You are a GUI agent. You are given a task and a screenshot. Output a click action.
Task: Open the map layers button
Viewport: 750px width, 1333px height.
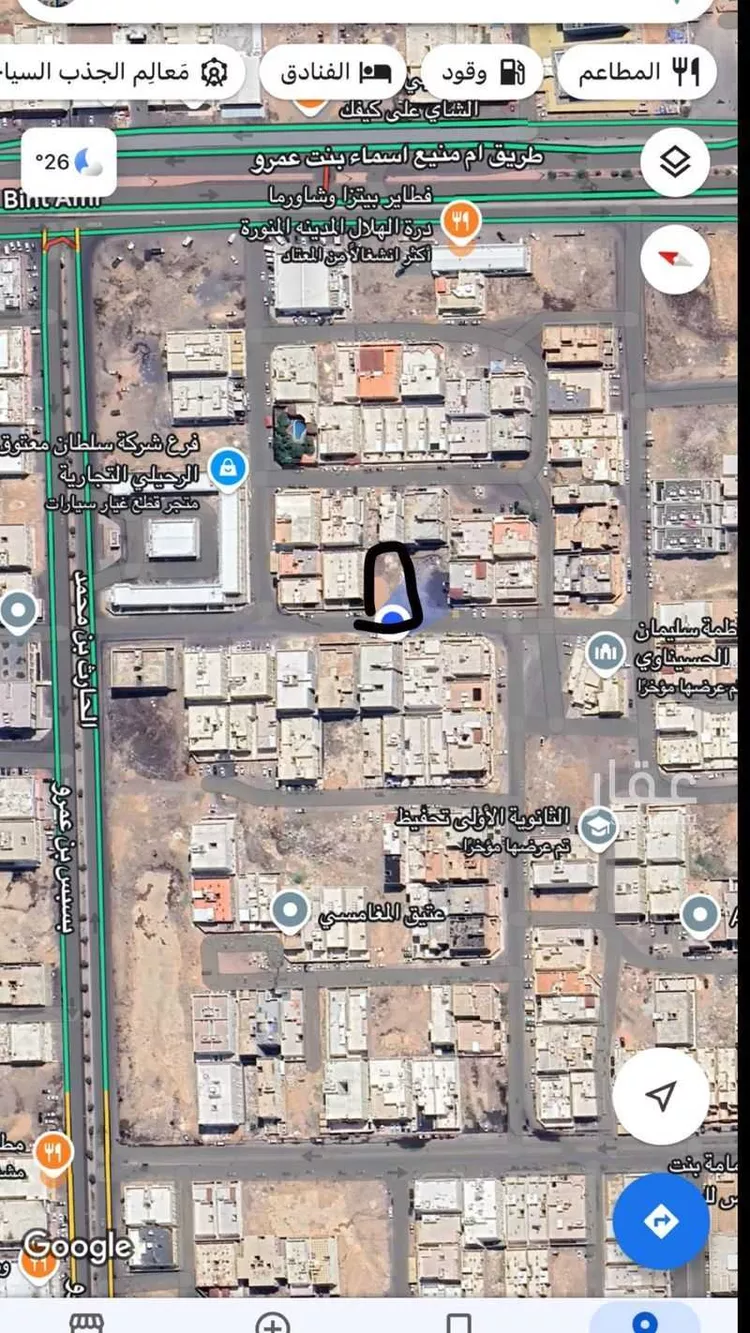[x=675, y=161]
